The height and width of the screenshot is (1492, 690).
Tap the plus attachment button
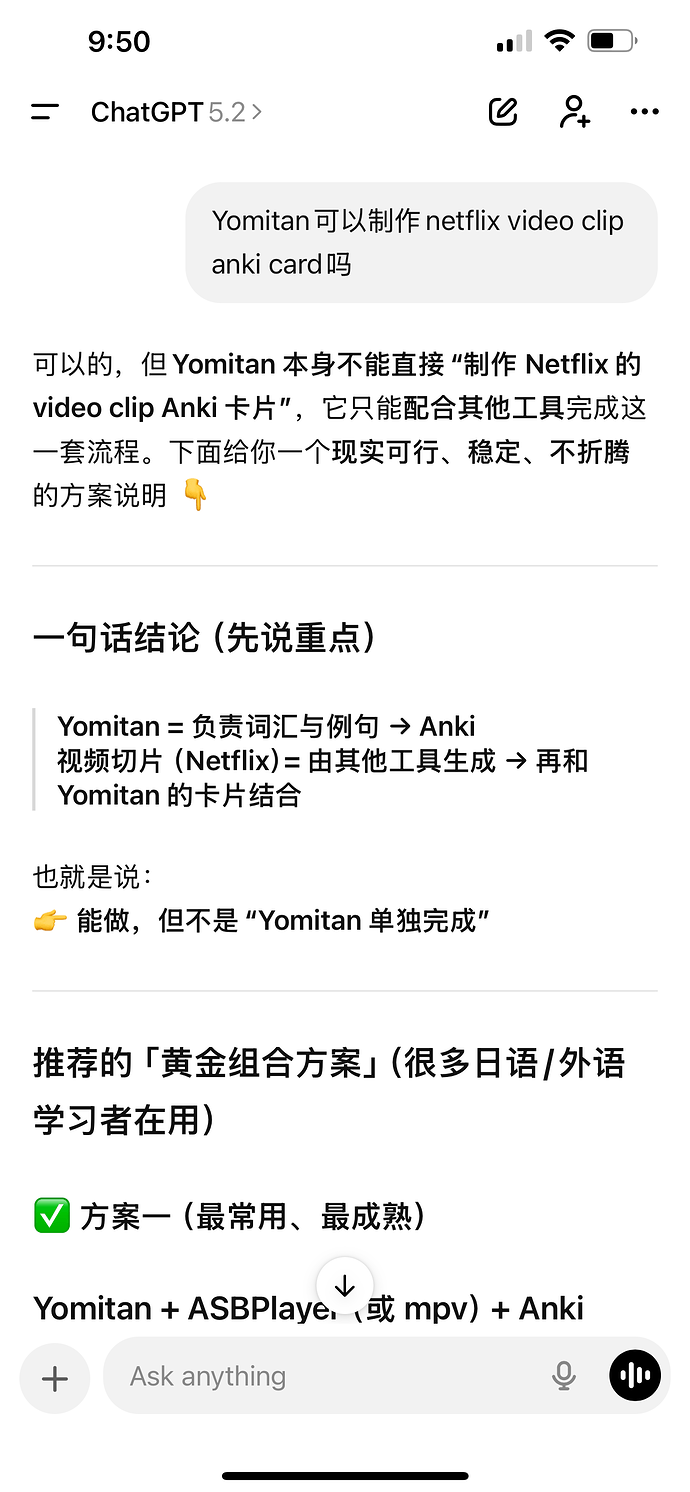55,1379
